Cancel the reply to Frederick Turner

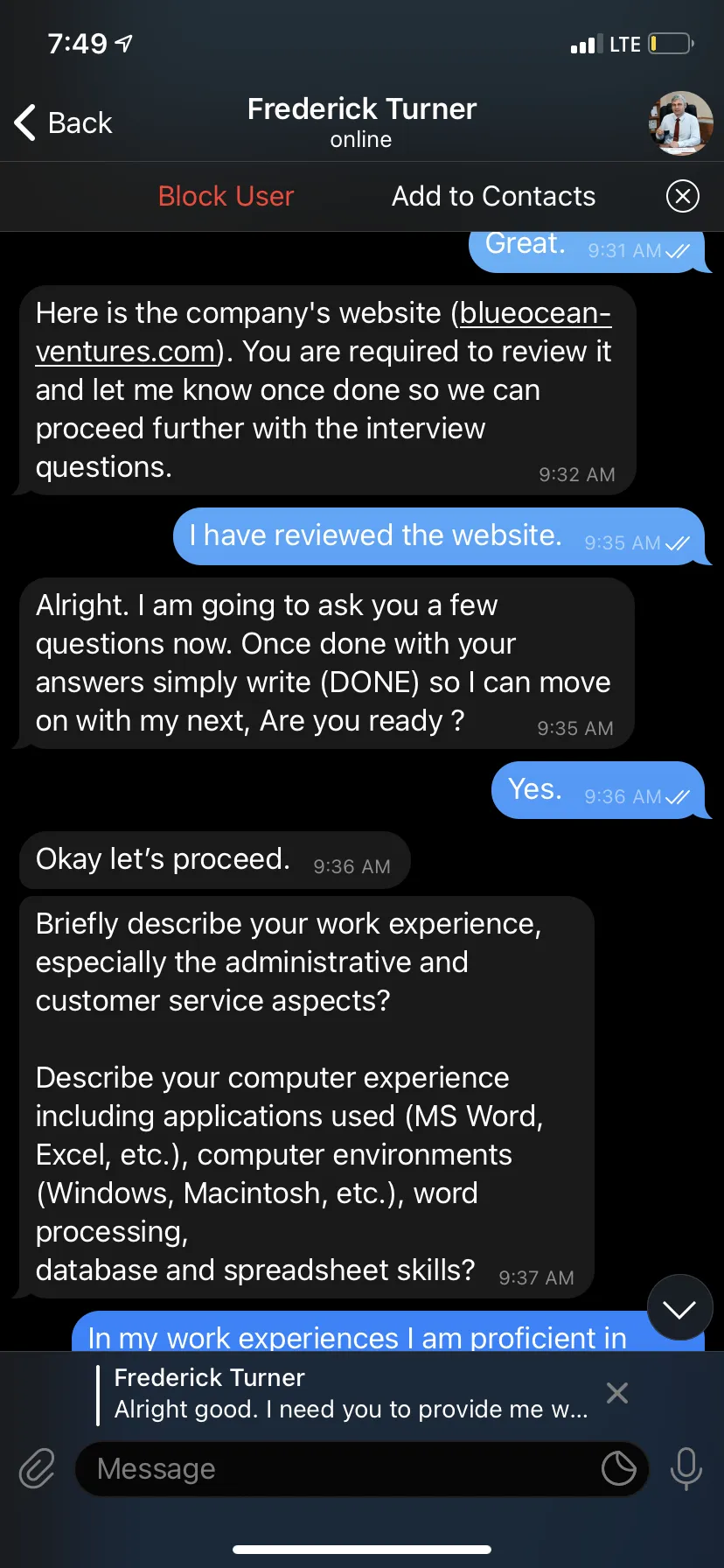(617, 1393)
